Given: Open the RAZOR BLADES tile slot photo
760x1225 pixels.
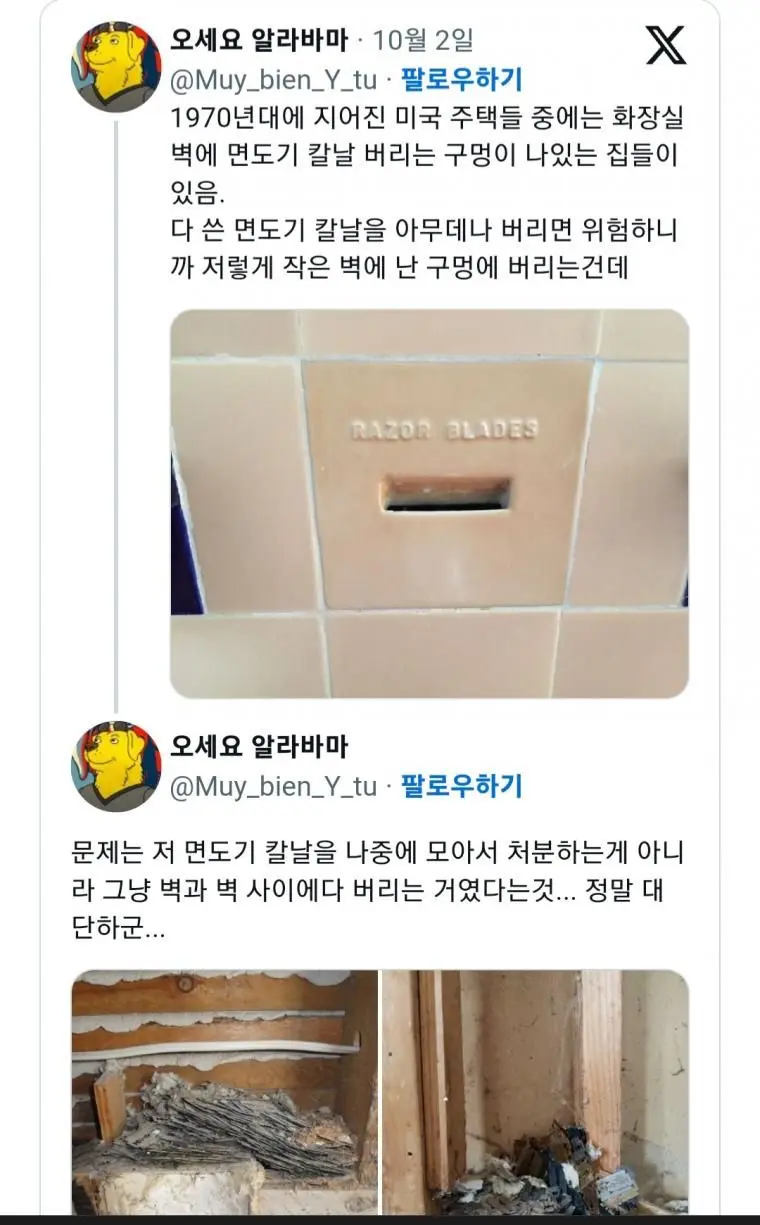Looking at the screenshot, I should tap(429, 503).
